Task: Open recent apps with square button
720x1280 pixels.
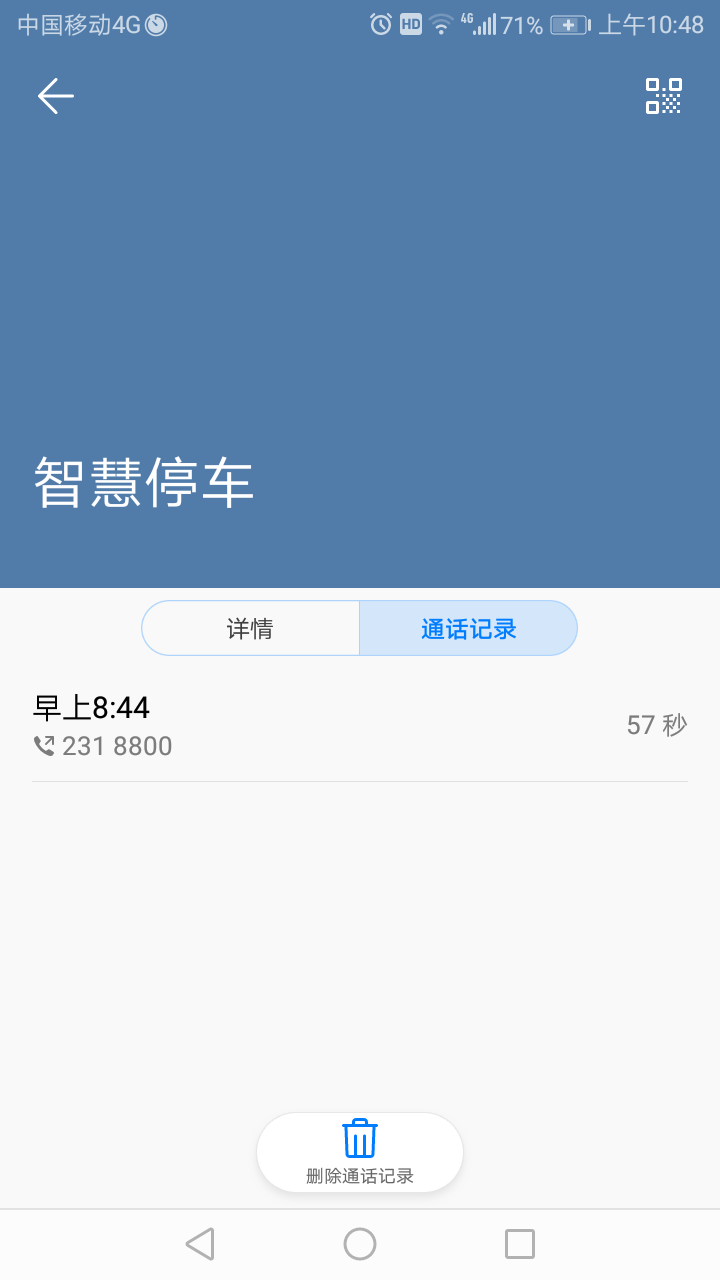Action: pyautogui.click(x=519, y=1244)
